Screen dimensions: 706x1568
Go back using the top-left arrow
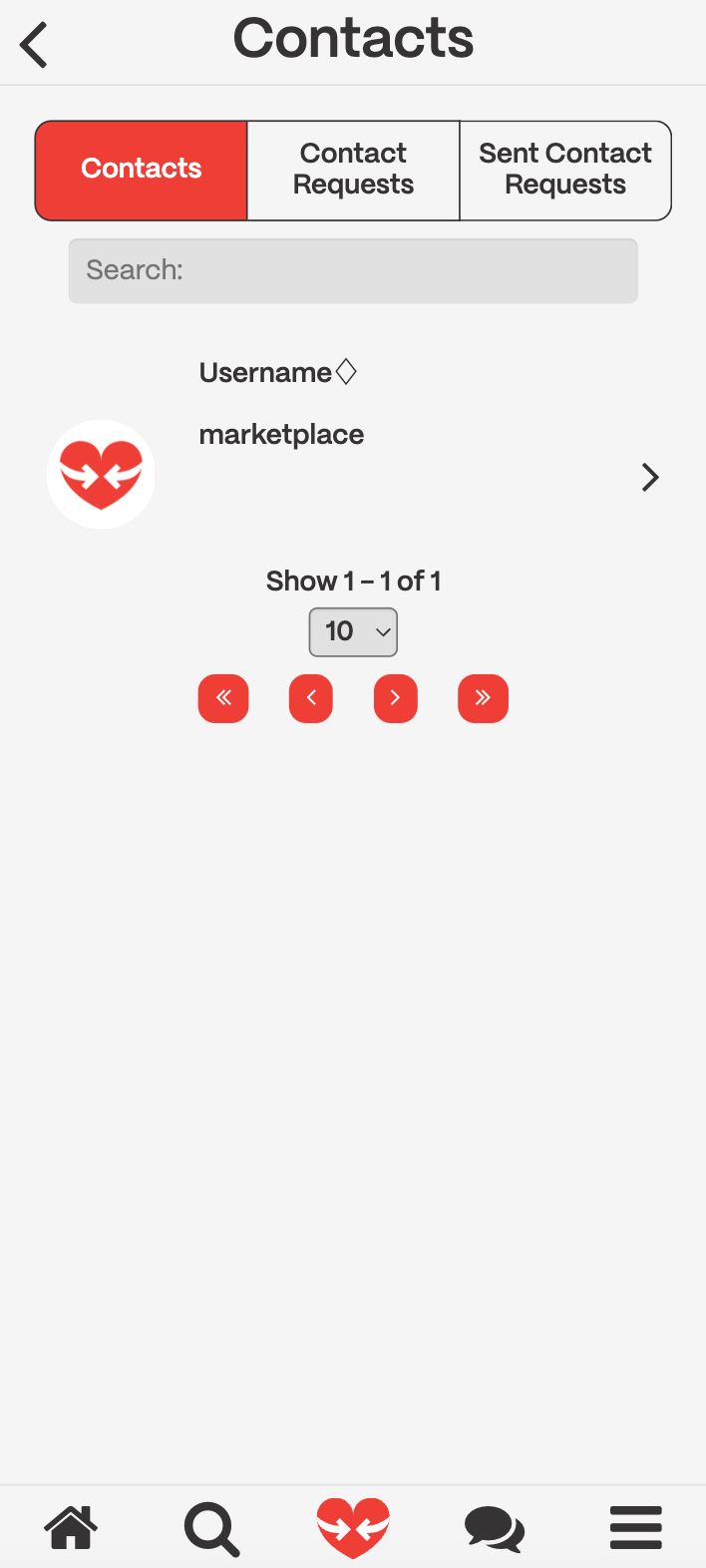click(34, 44)
